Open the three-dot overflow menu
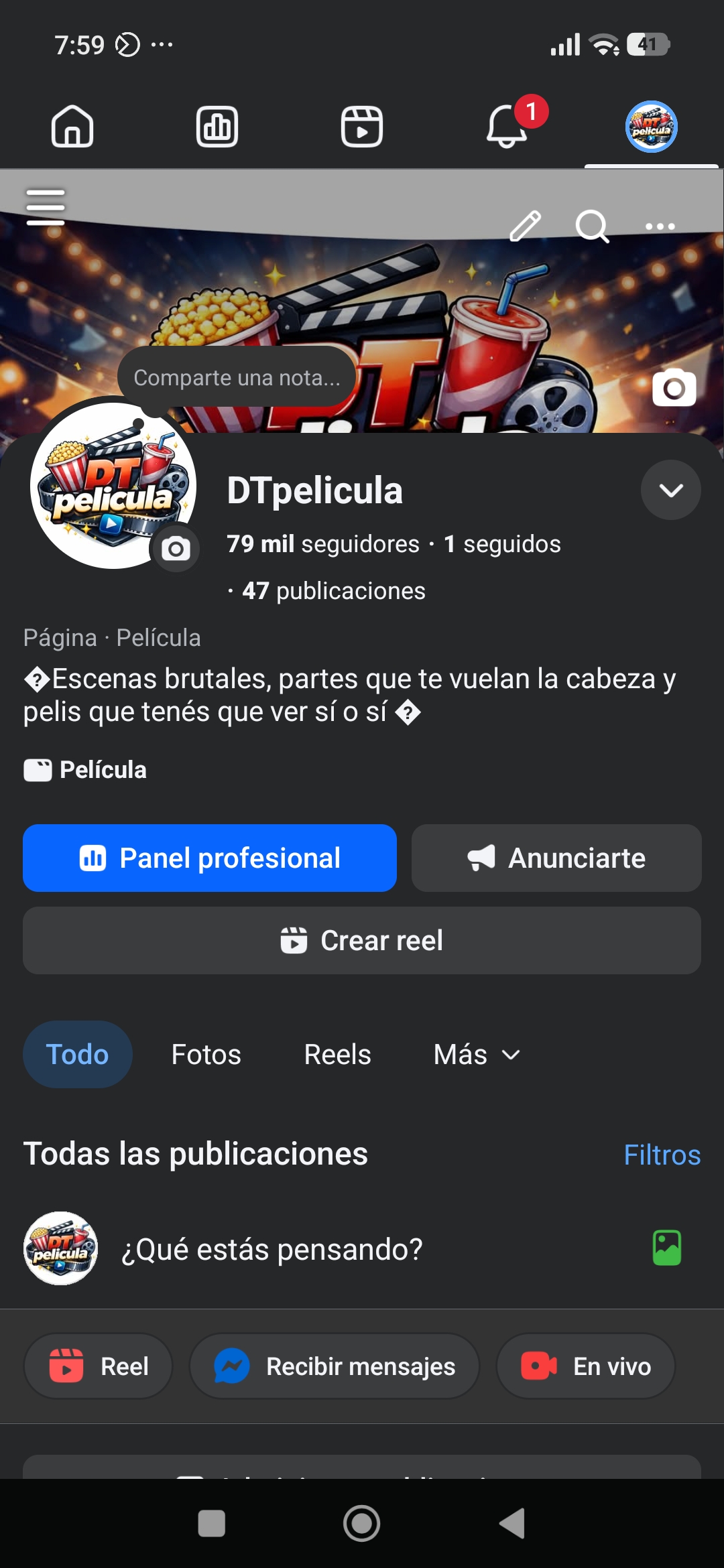The image size is (724, 1568). (660, 226)
